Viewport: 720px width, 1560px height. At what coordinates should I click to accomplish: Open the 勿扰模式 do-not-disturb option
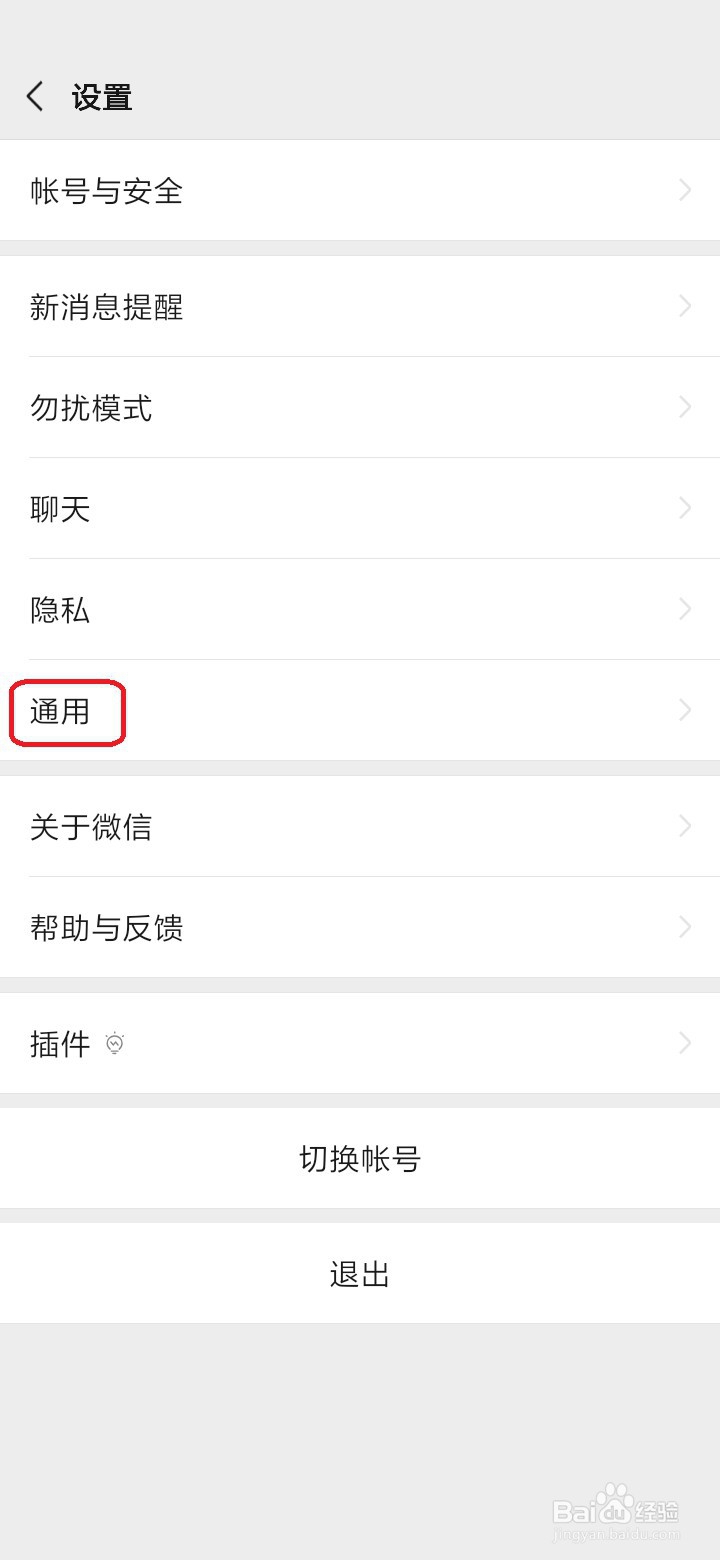(x=90, y=408)
